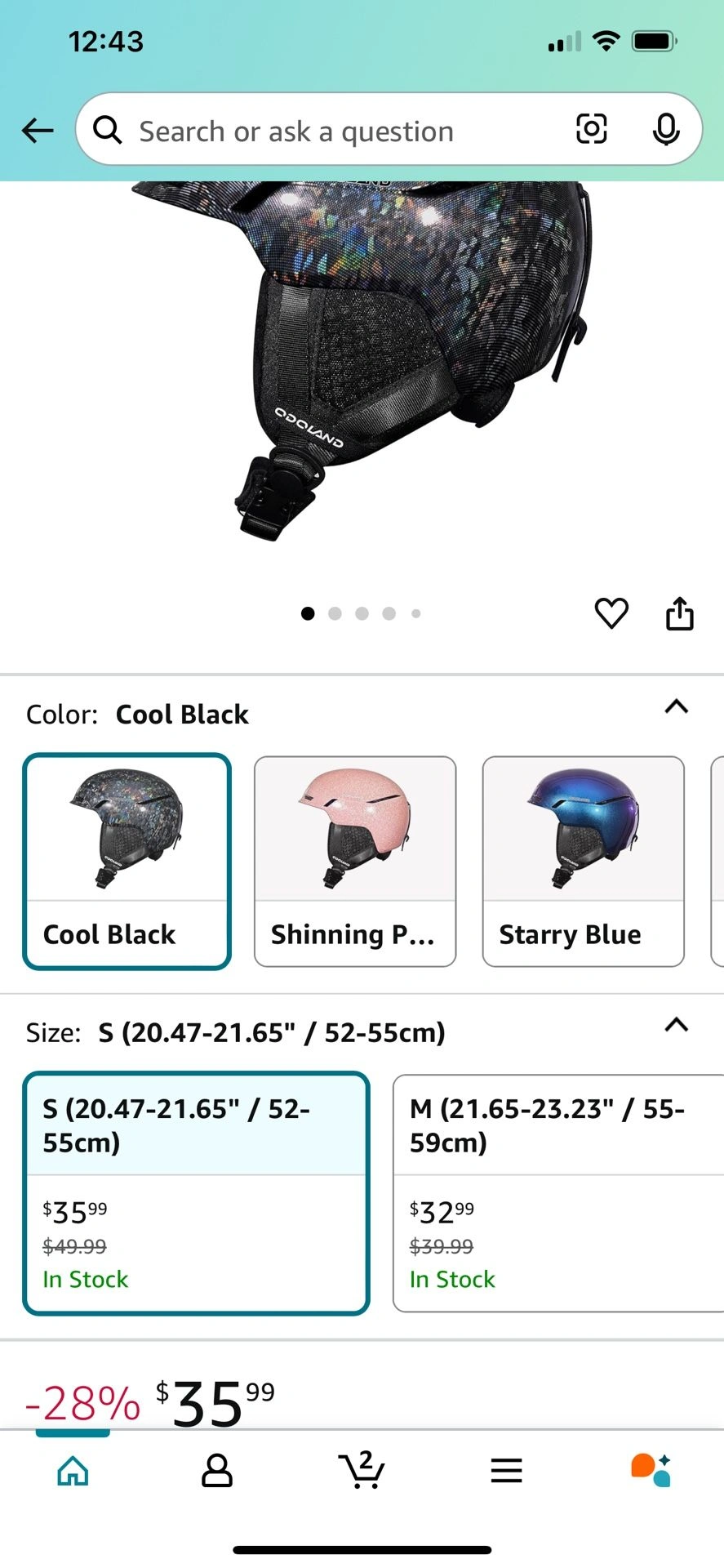Open the AI shopping assistant

pyautogui.click(x=651, y=1471)
